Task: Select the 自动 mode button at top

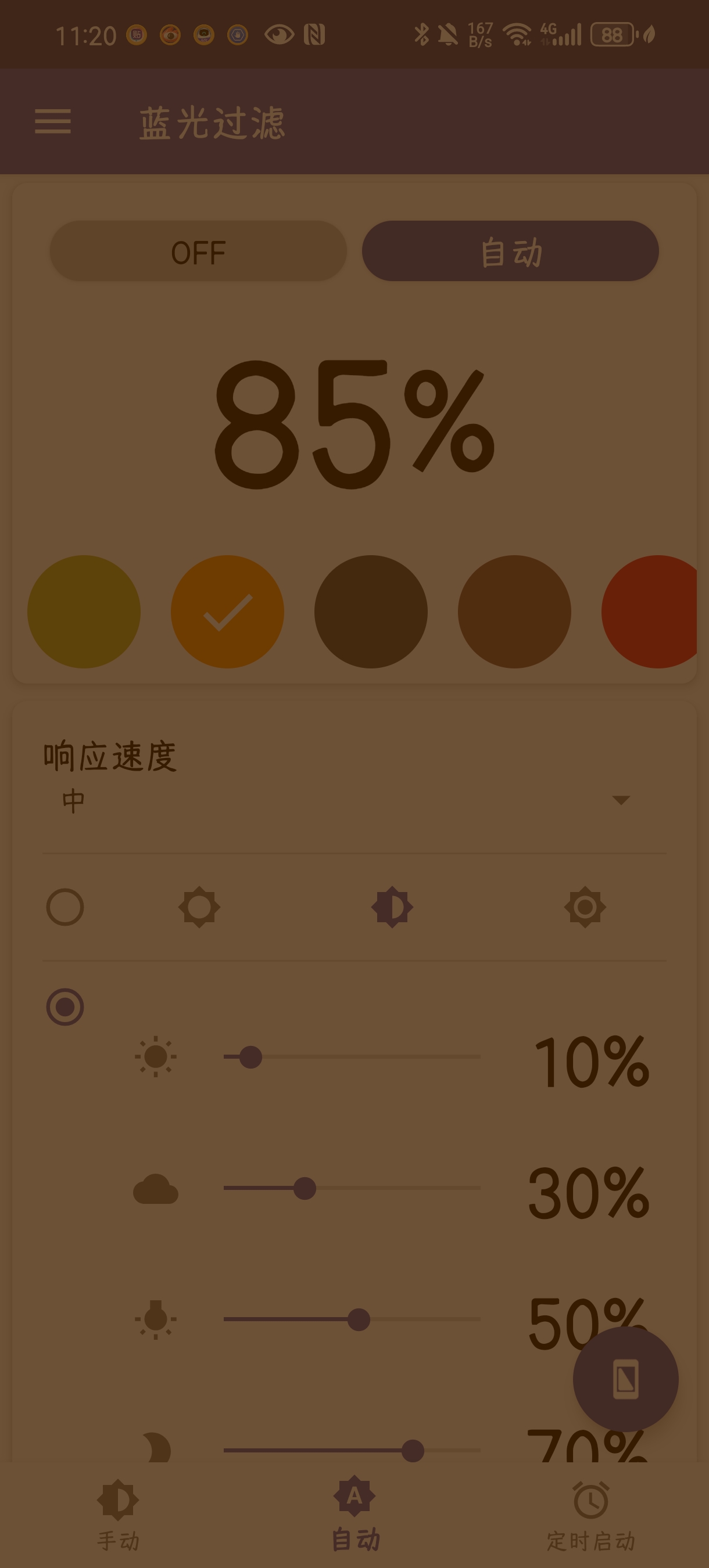Action: coord(510,251)
